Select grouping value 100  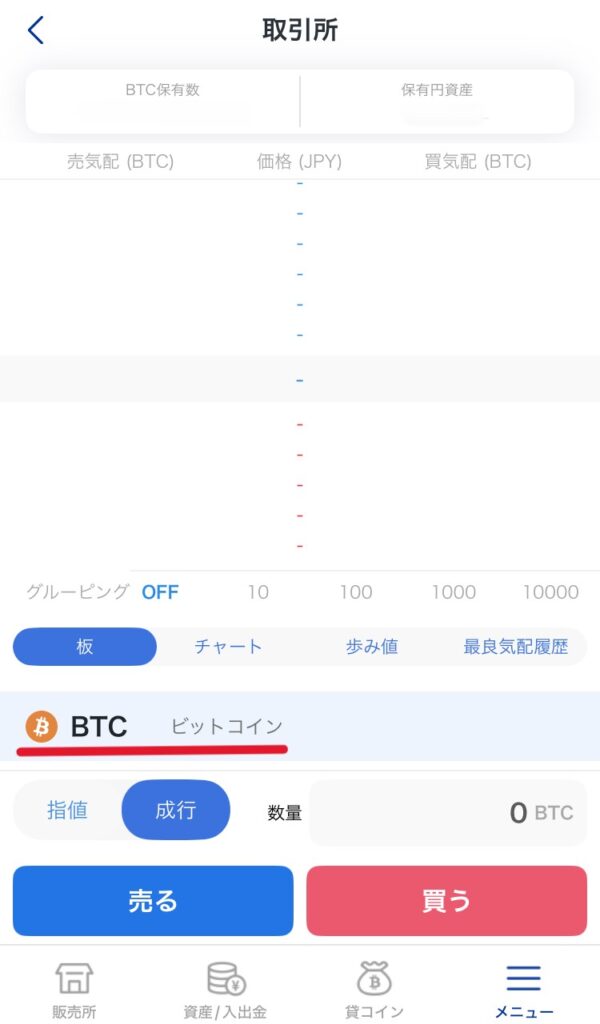point(355,592)
